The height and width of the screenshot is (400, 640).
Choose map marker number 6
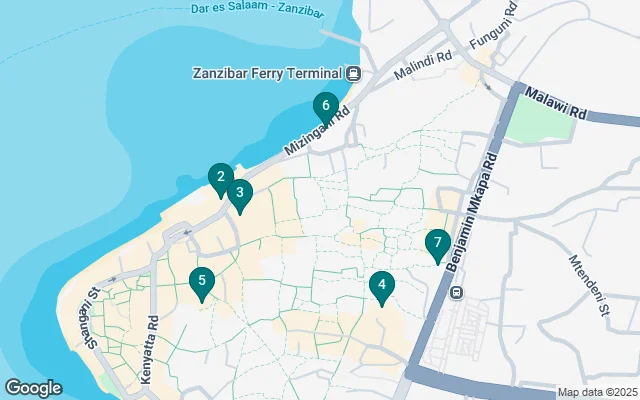pyautogui.click(x=325, y=106)
